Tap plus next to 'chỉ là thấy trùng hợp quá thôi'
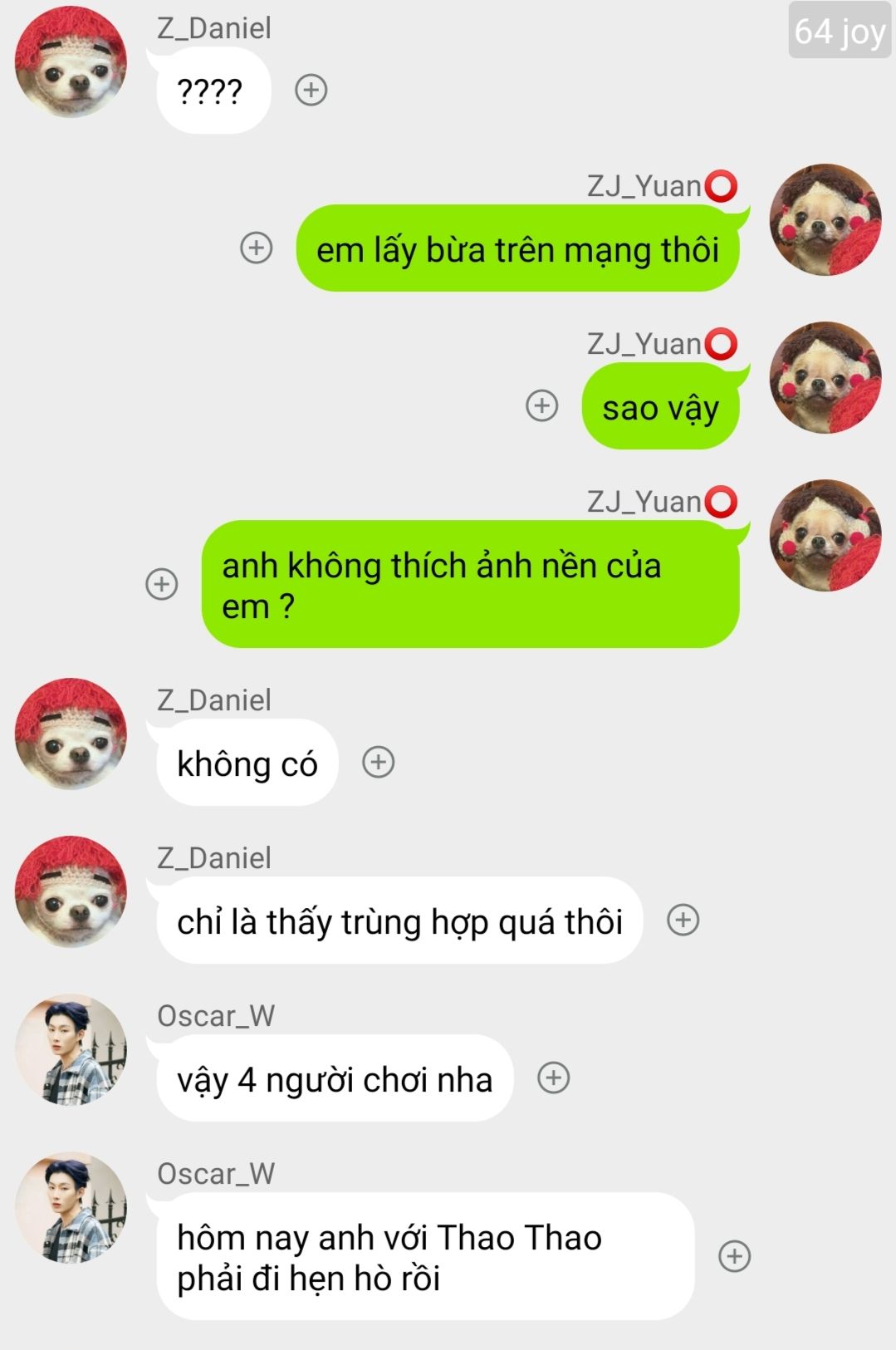 pos(683,920)
